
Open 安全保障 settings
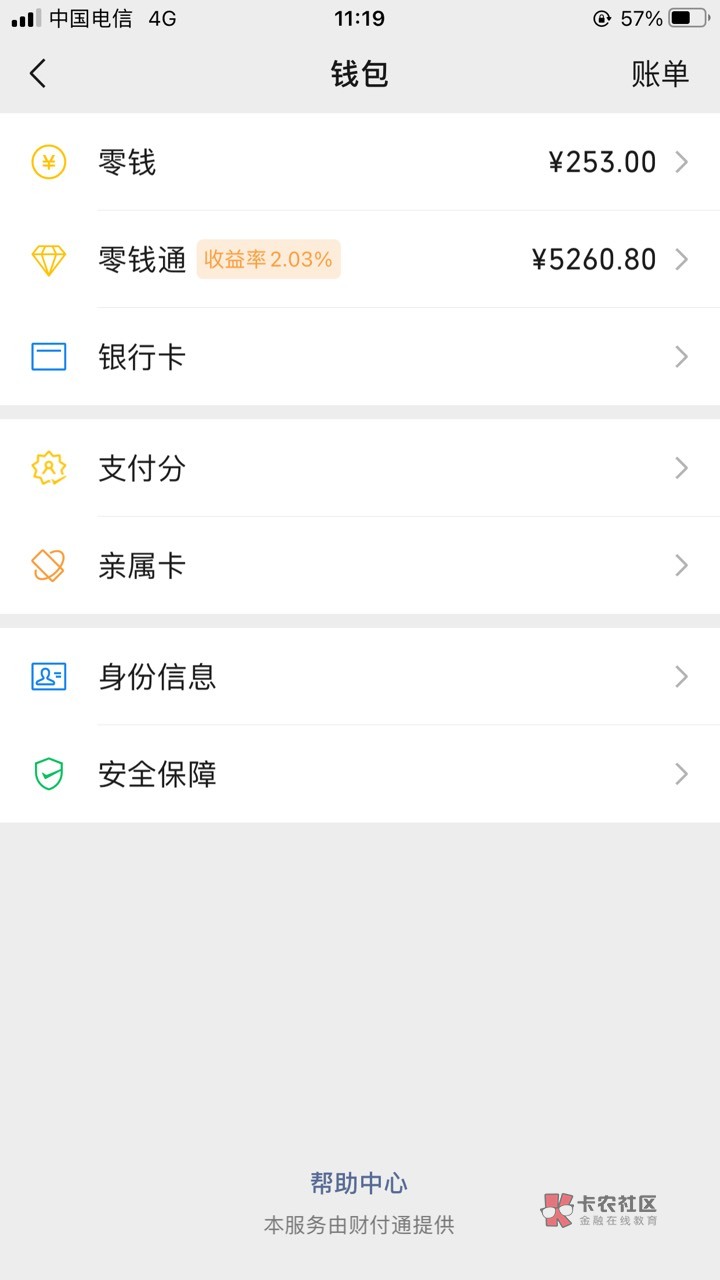360,774
